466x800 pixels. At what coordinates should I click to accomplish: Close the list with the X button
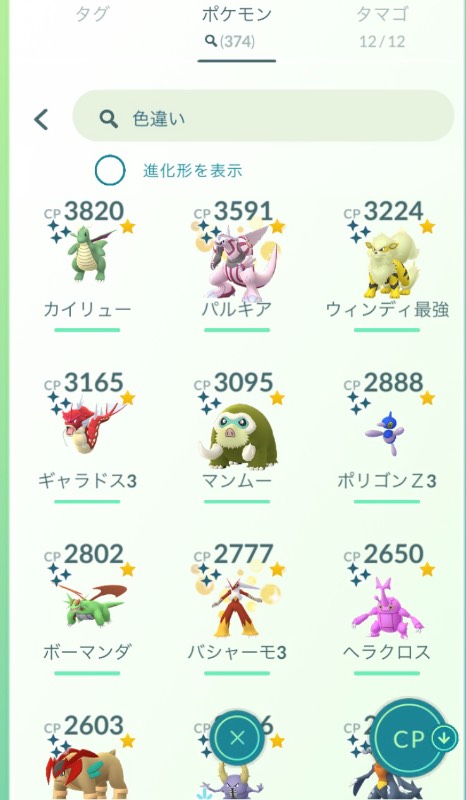(x=237, y=737)
